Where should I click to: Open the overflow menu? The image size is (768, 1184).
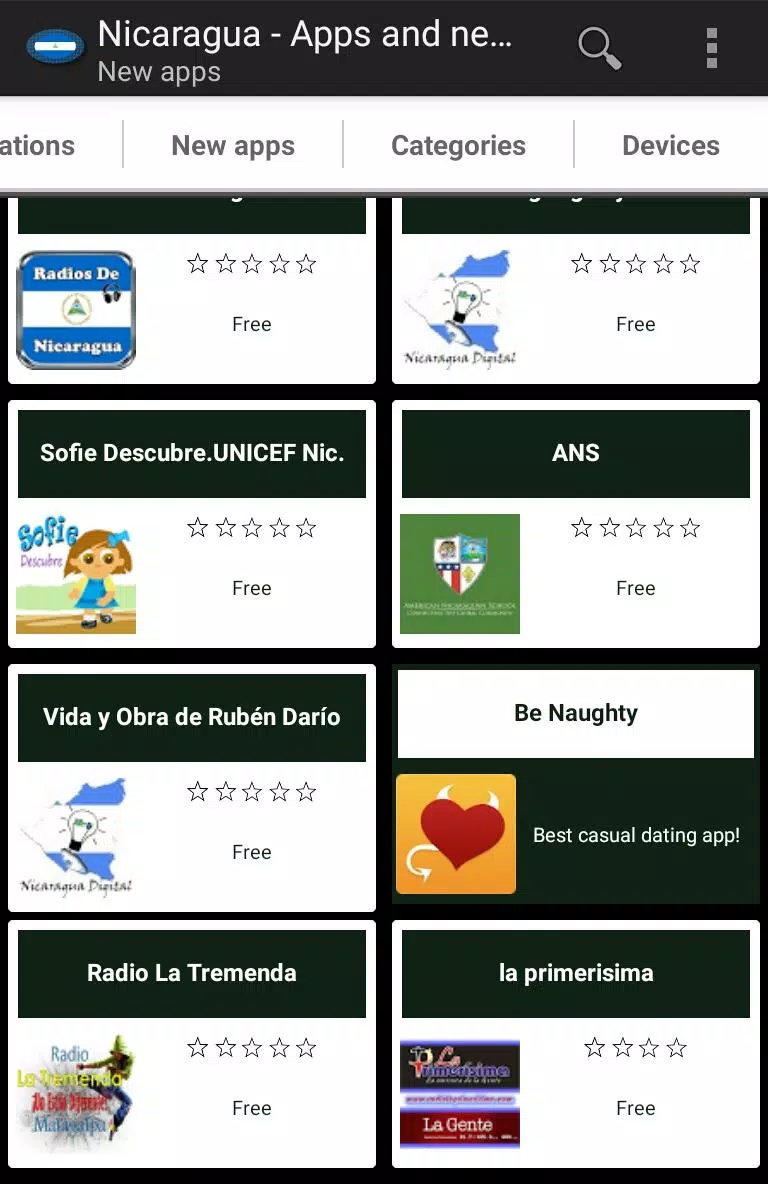pos(711,47)
